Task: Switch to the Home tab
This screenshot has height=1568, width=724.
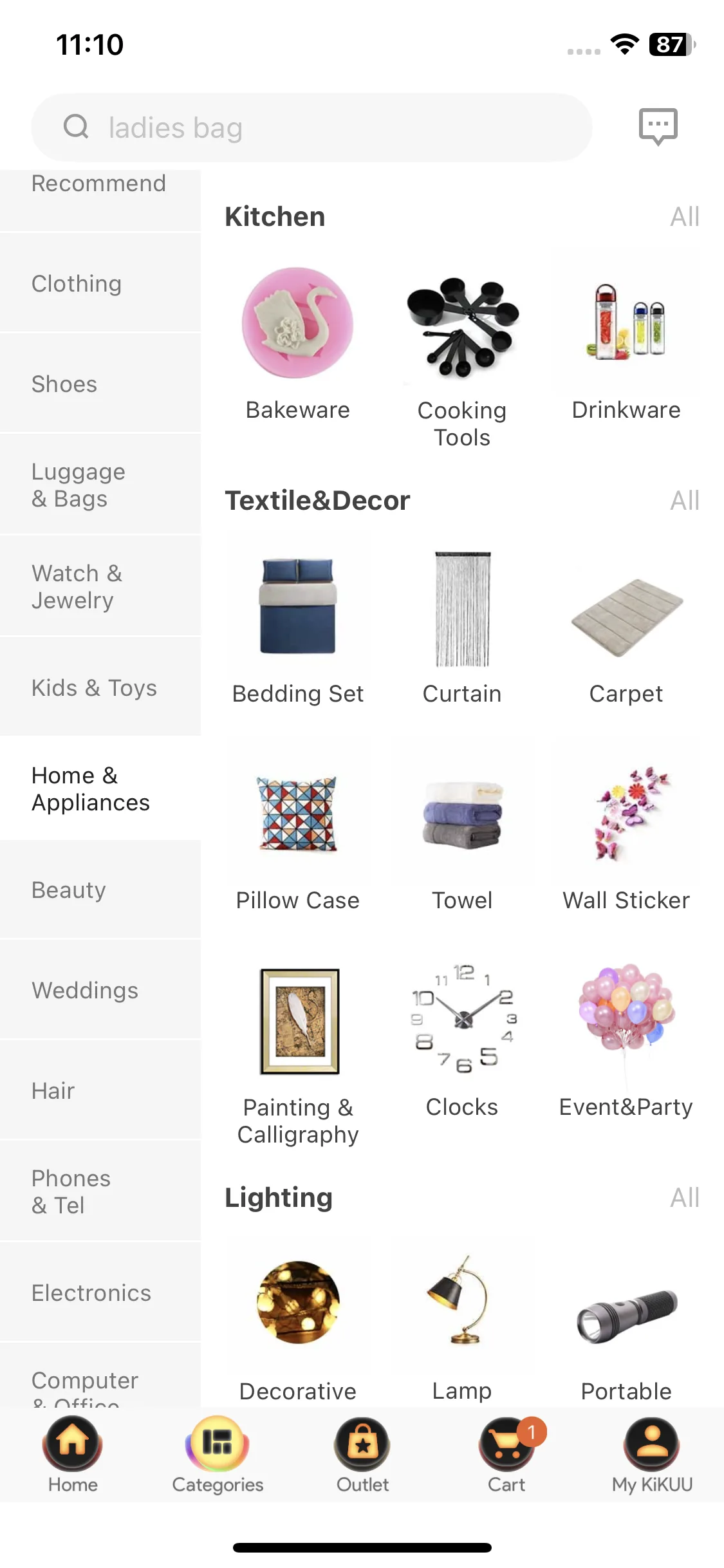Action: (72, 1455)
